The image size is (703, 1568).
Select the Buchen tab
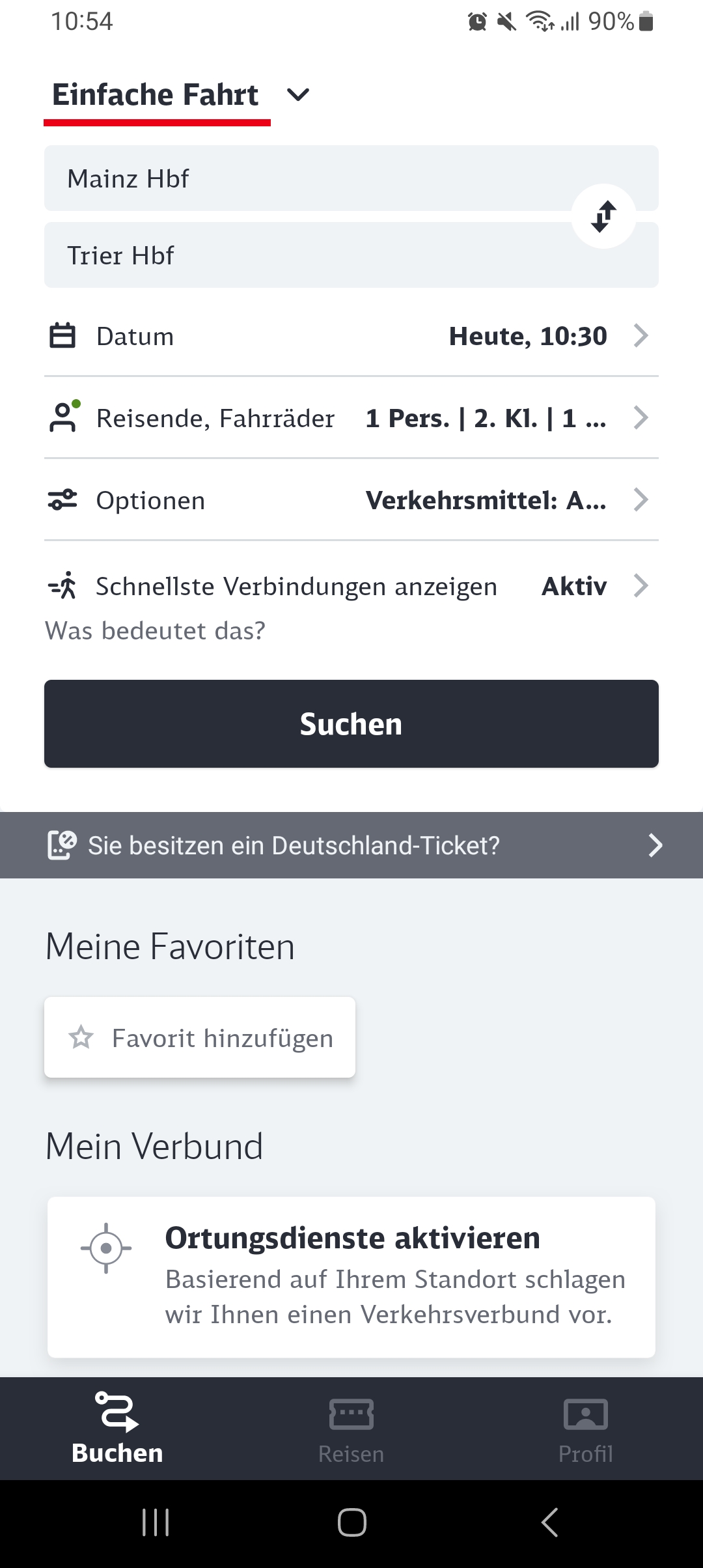[x=117, y=1429]
